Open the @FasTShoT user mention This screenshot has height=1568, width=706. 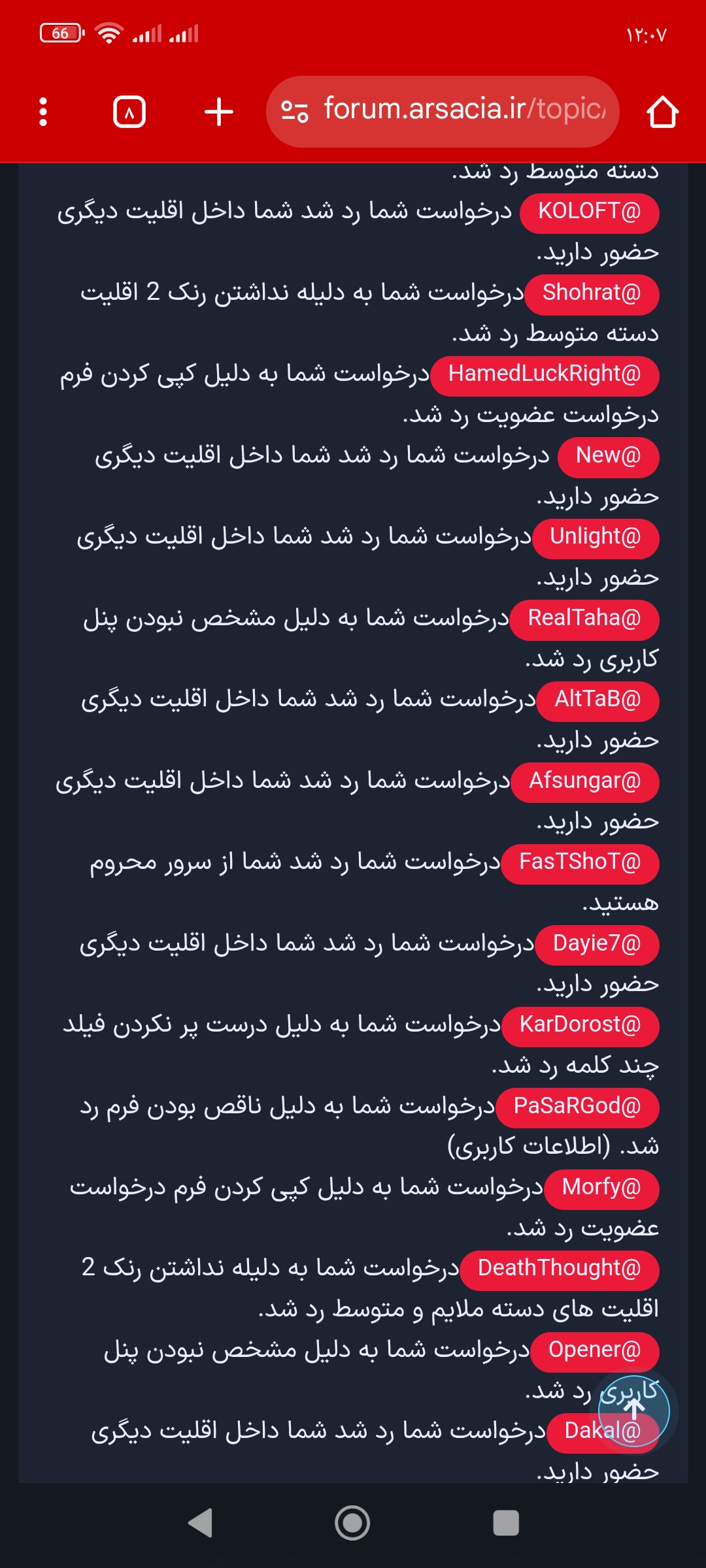pyautogui.click(x=579, y=862)
